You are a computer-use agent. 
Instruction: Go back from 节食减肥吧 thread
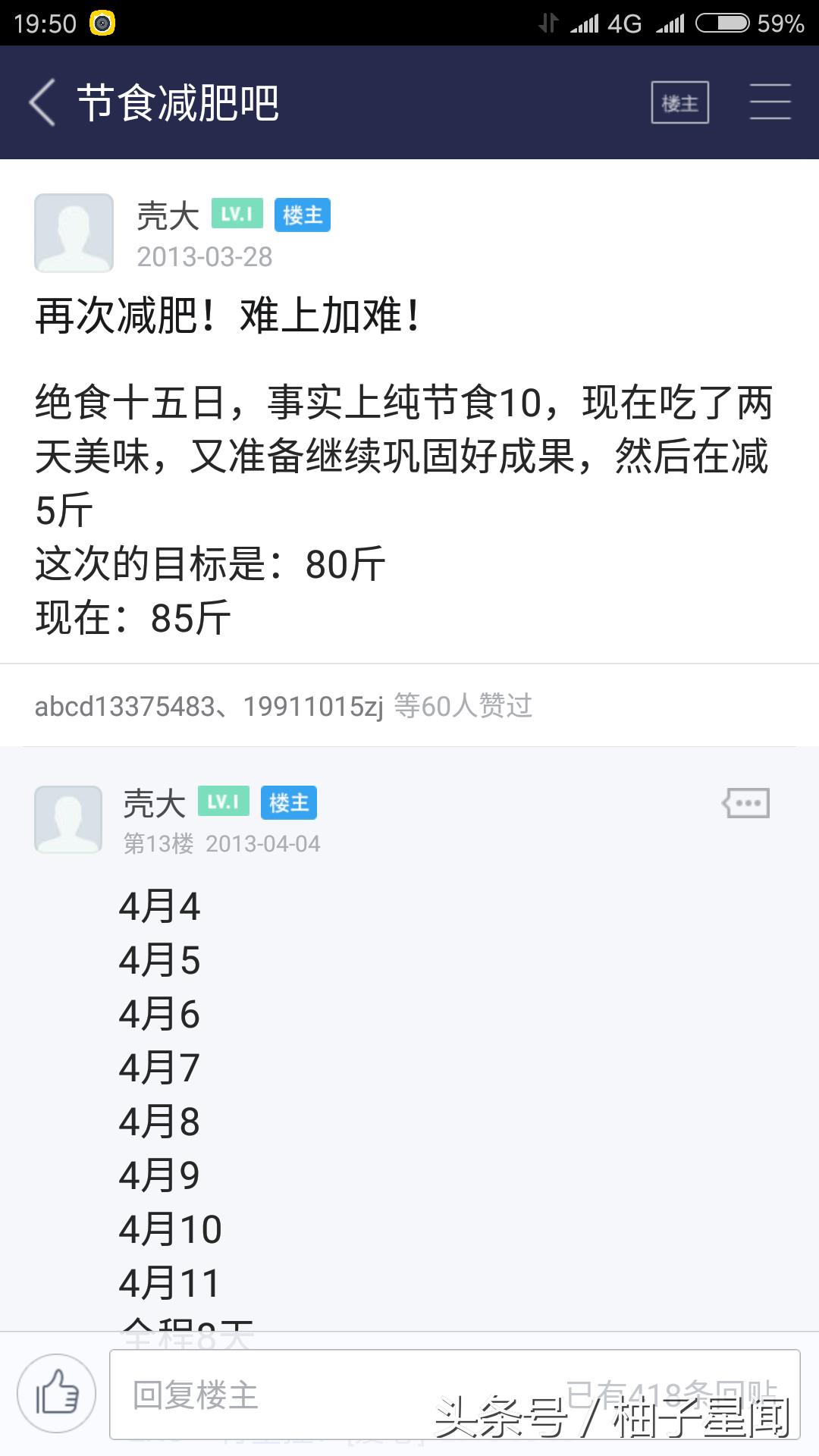(42, 102)
